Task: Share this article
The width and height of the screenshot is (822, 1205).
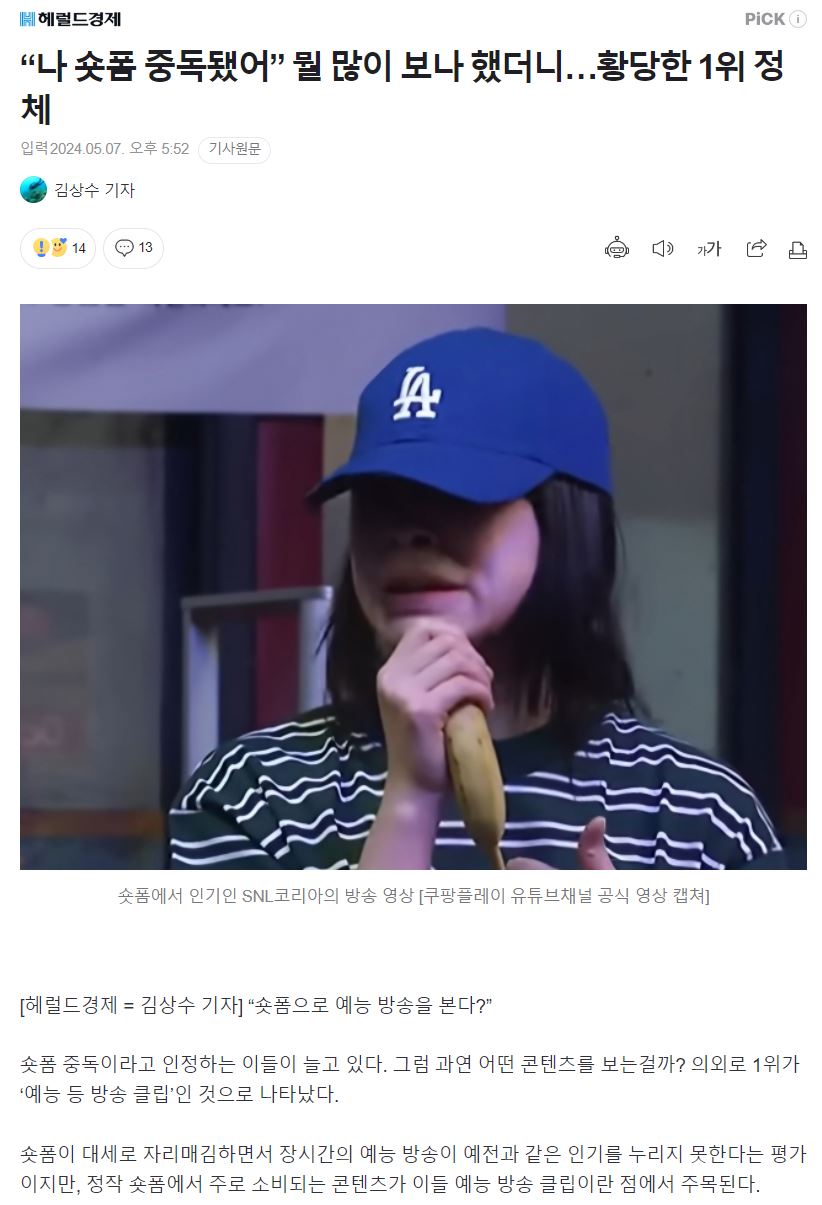Action: tap(757, 248)
